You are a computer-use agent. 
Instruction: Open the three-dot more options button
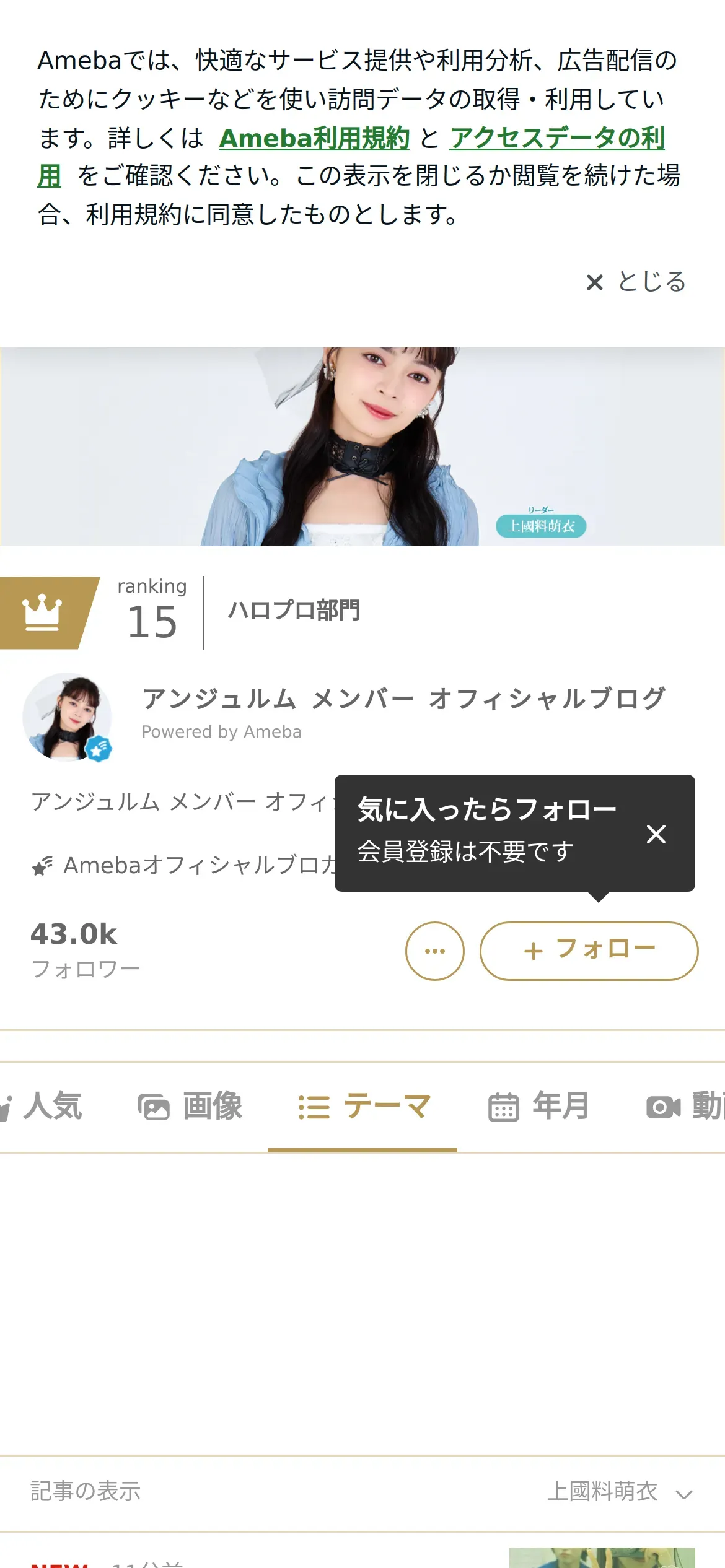[x=434, y=951]
